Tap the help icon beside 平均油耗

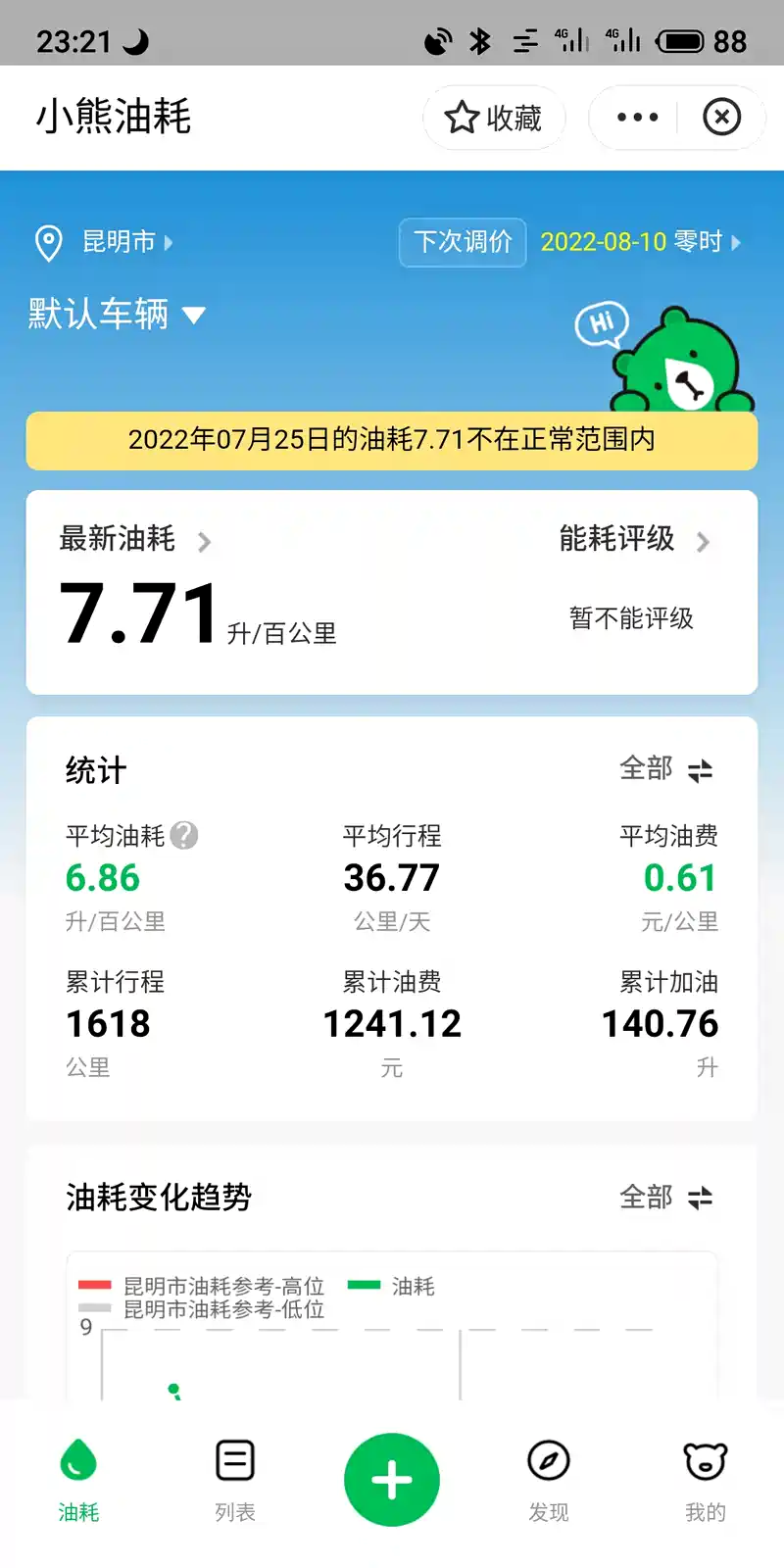coord(184,835)
